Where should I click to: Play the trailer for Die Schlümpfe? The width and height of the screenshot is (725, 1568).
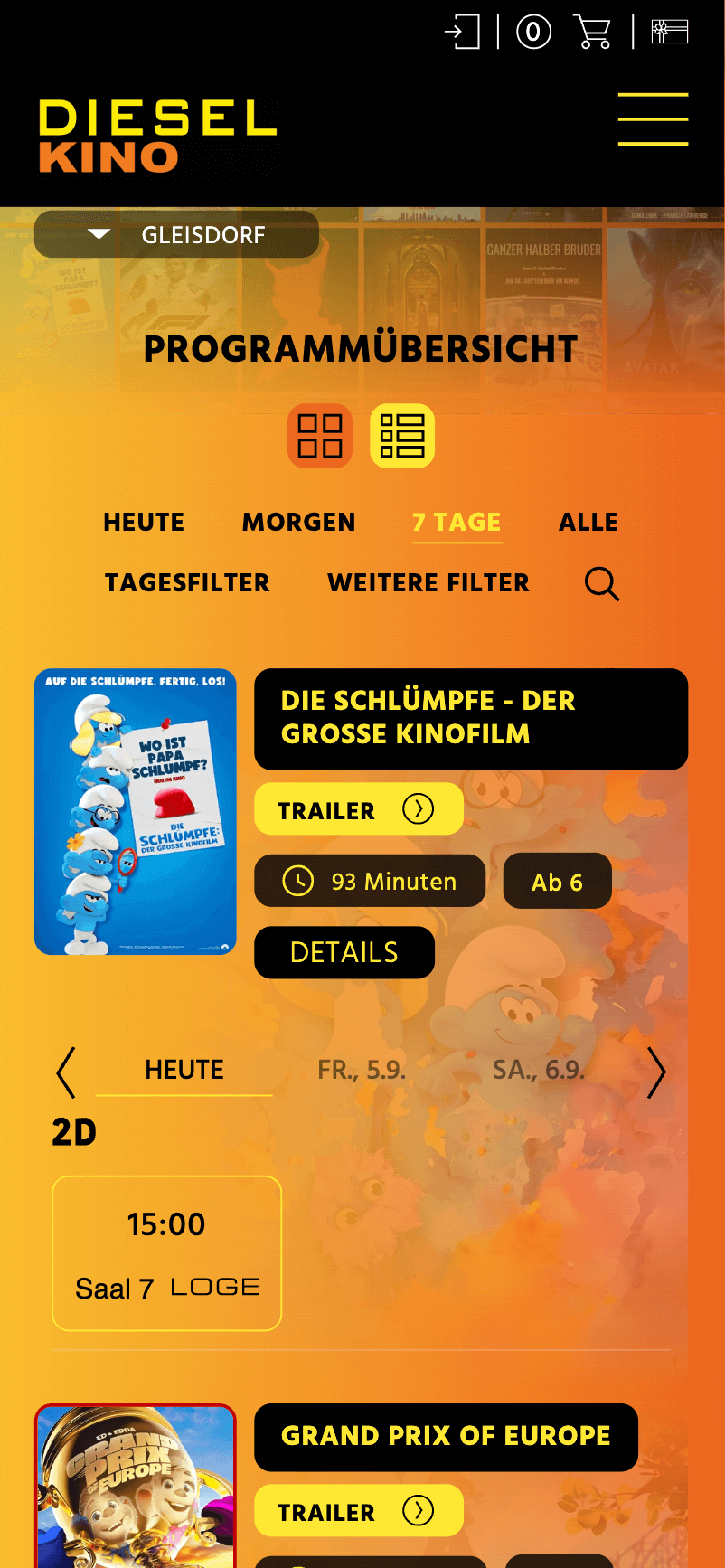(359, 809)
